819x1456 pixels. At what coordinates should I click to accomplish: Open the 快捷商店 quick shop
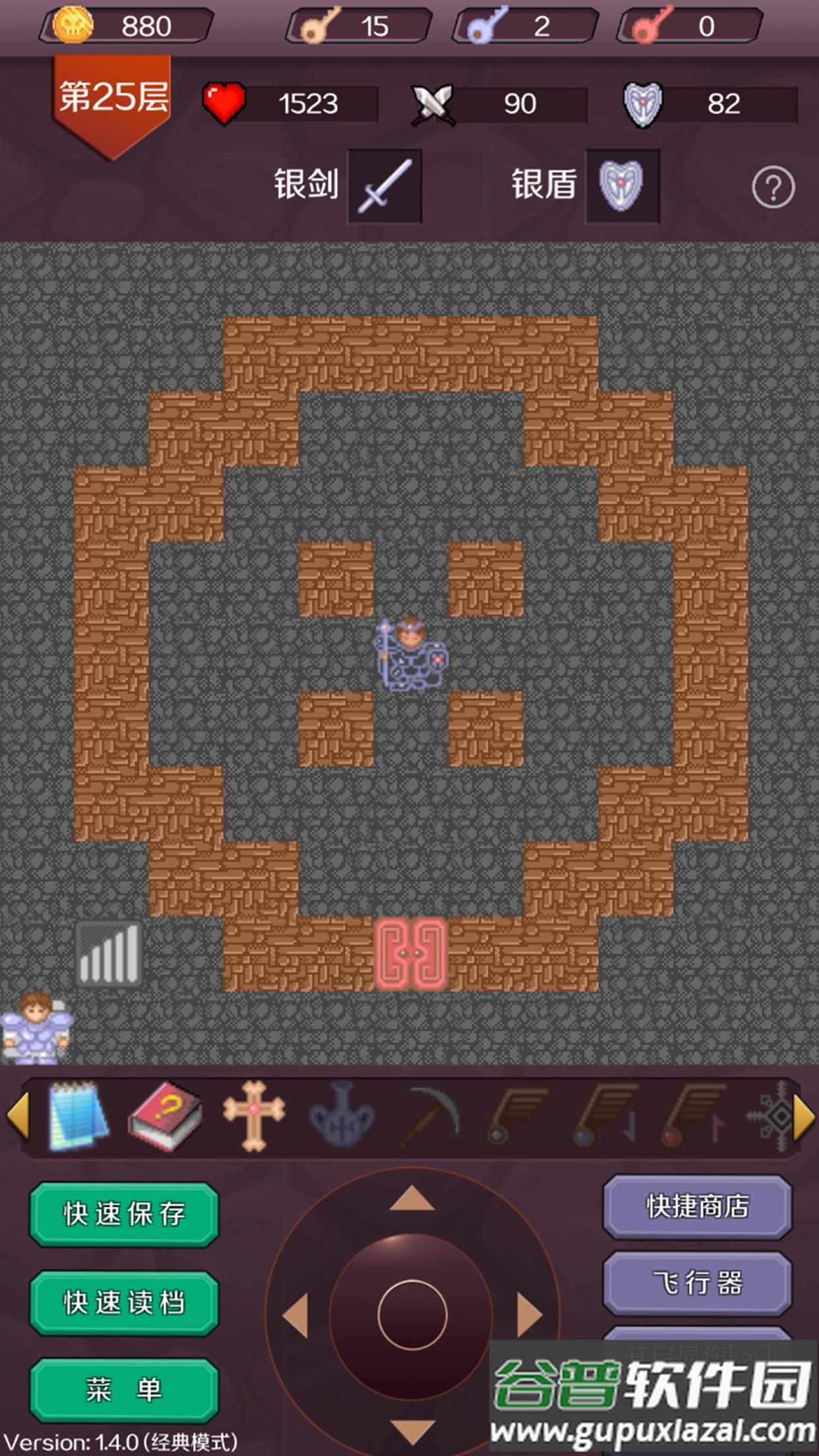697,1206
